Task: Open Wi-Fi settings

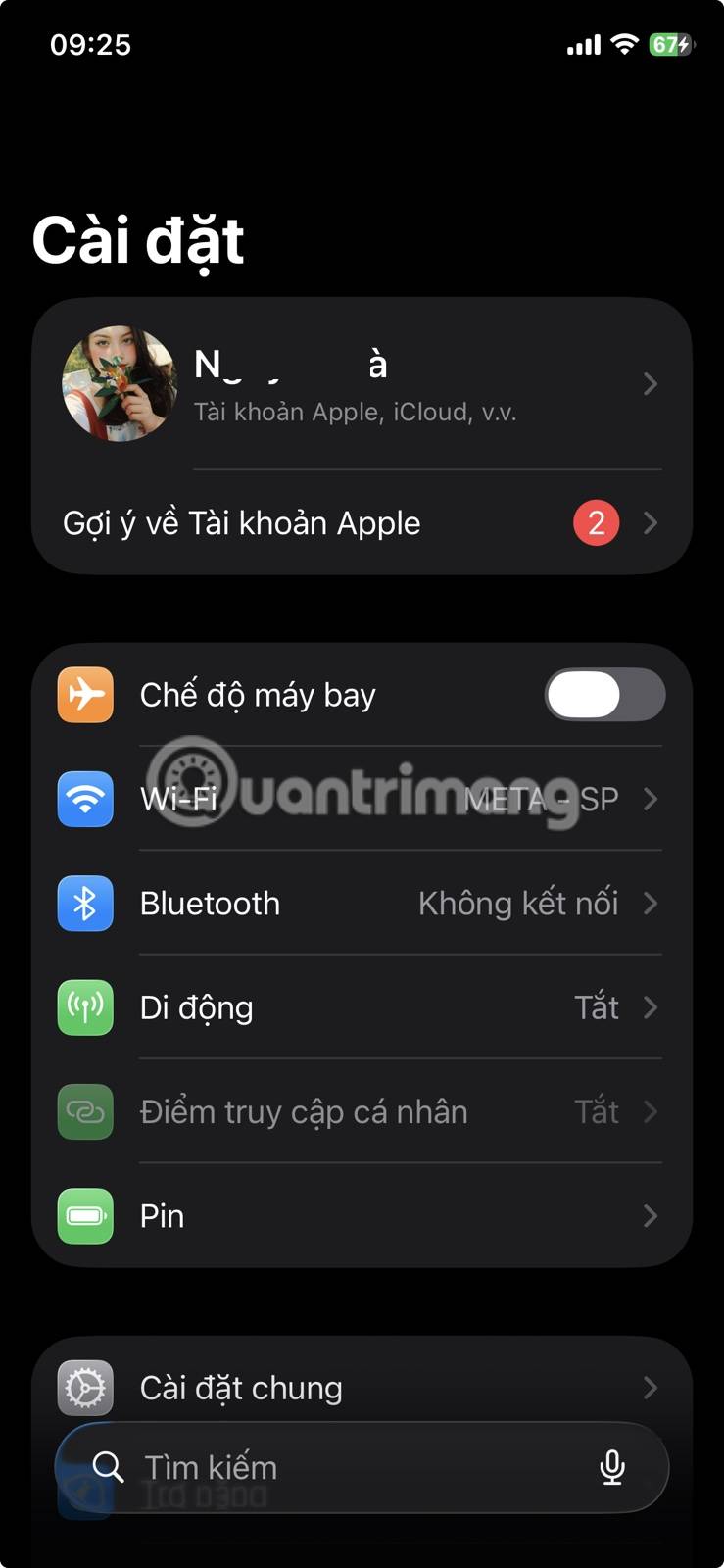Action: (362, 800)
